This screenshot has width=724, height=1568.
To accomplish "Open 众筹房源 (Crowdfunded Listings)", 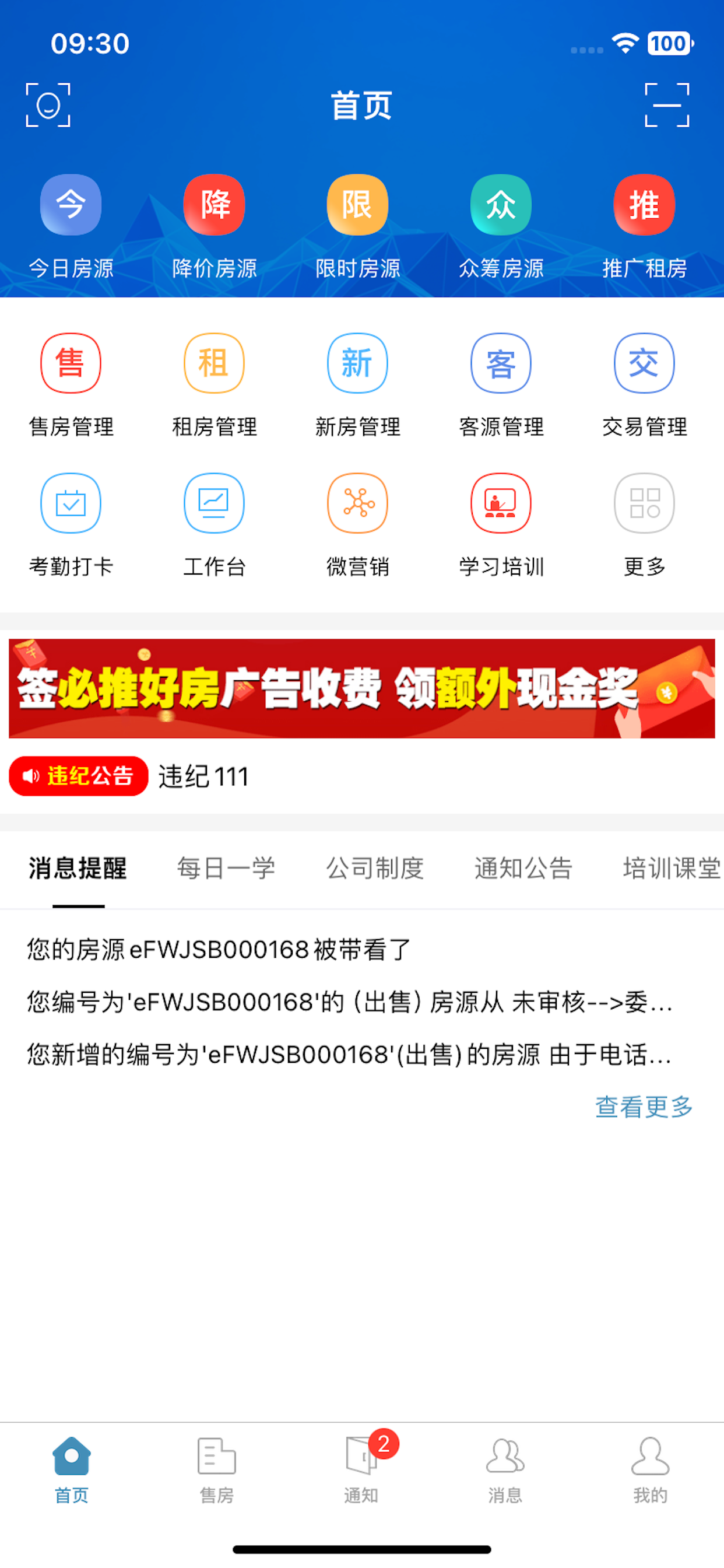I will click(x=501, y=225).
